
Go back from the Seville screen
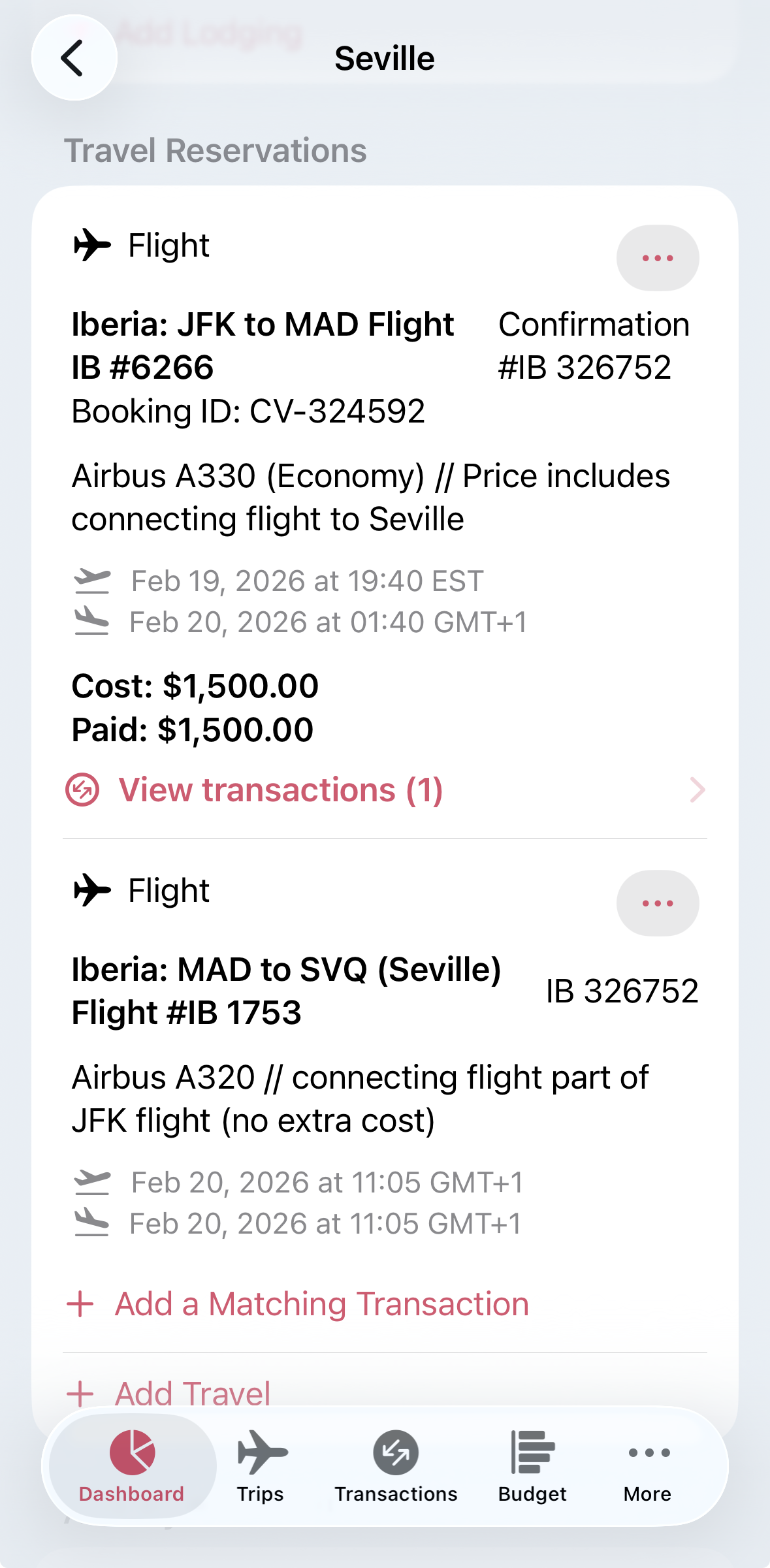click(74, 58)
